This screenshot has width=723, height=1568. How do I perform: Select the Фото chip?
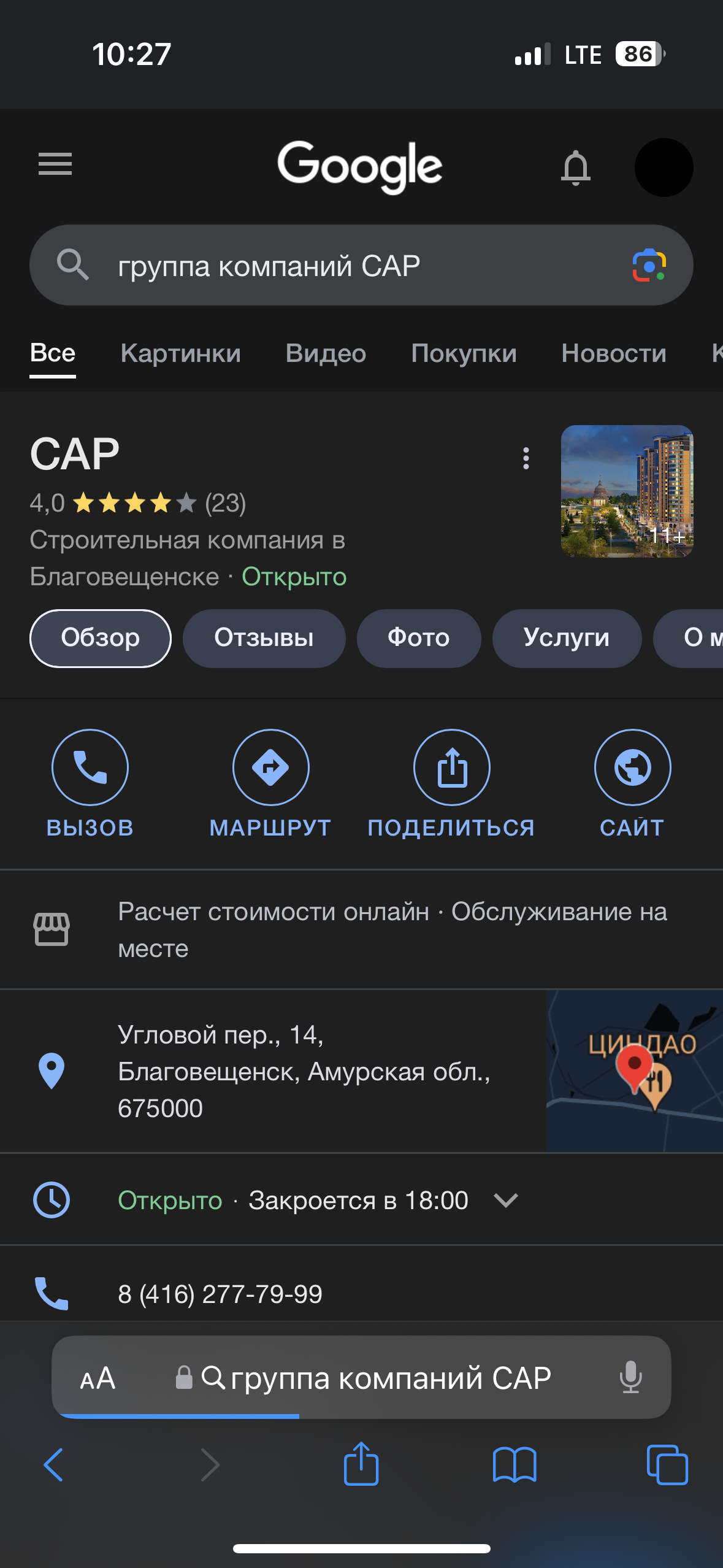[x=418, y=638]
